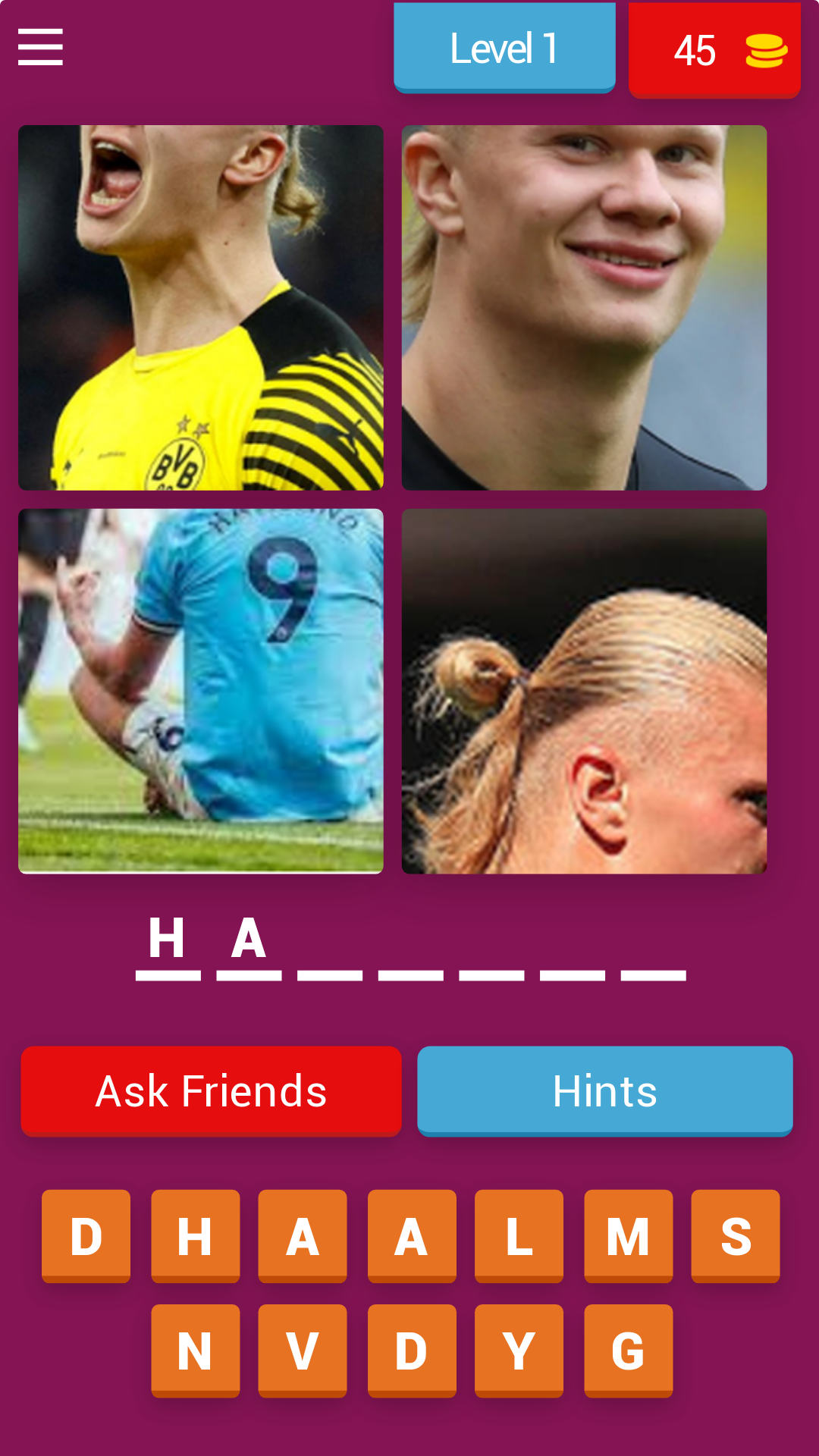819x1456 pixels.
Task: Tap Ask Friends button
Action: pyautogui.click(x=211, y=1090)
